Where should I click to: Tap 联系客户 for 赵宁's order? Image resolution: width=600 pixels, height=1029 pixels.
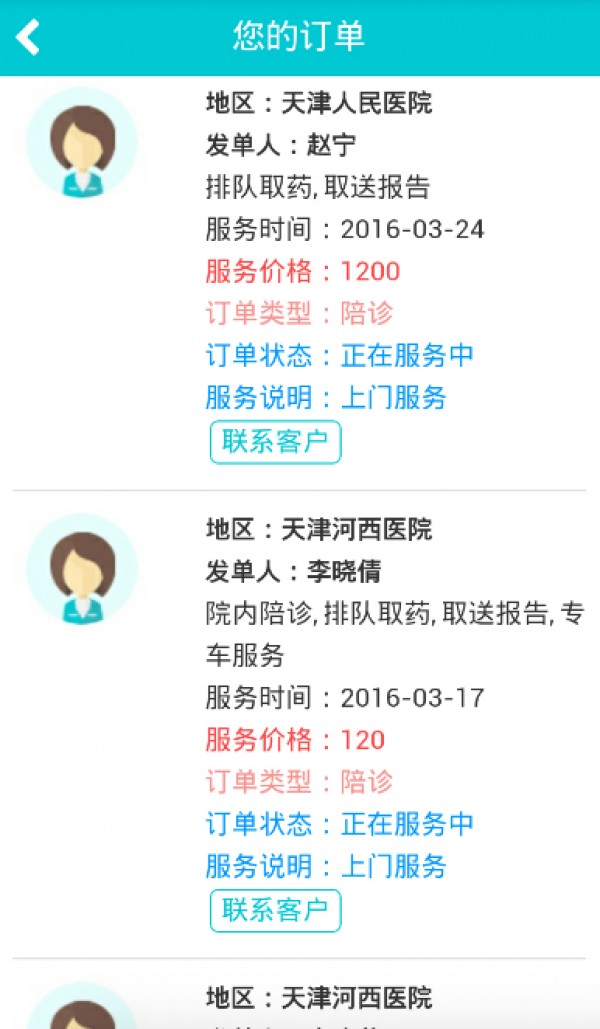click(275, 442)
